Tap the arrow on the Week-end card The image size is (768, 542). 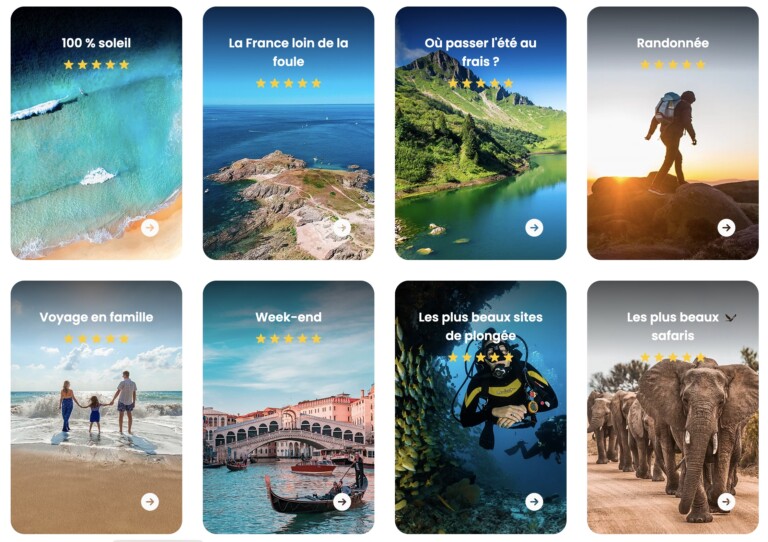click(x=342, y=502)
